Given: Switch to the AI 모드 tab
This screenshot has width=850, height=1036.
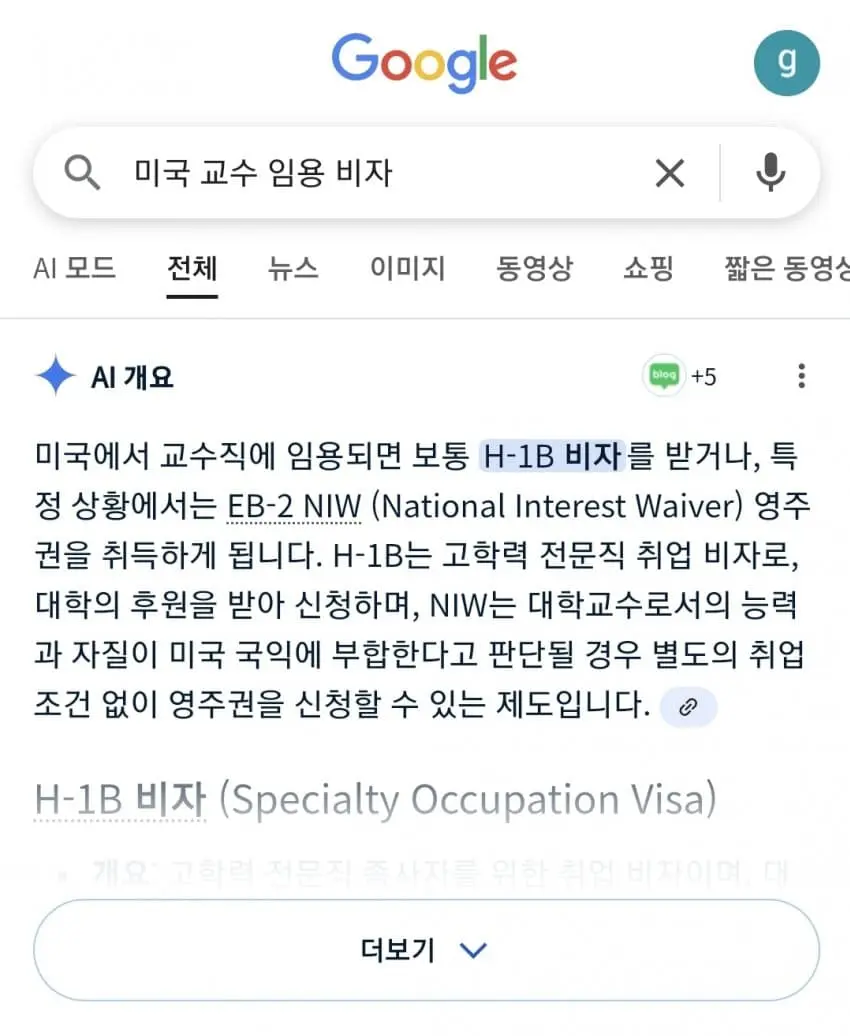Looking at the screenshot, I should coord(74,268).
